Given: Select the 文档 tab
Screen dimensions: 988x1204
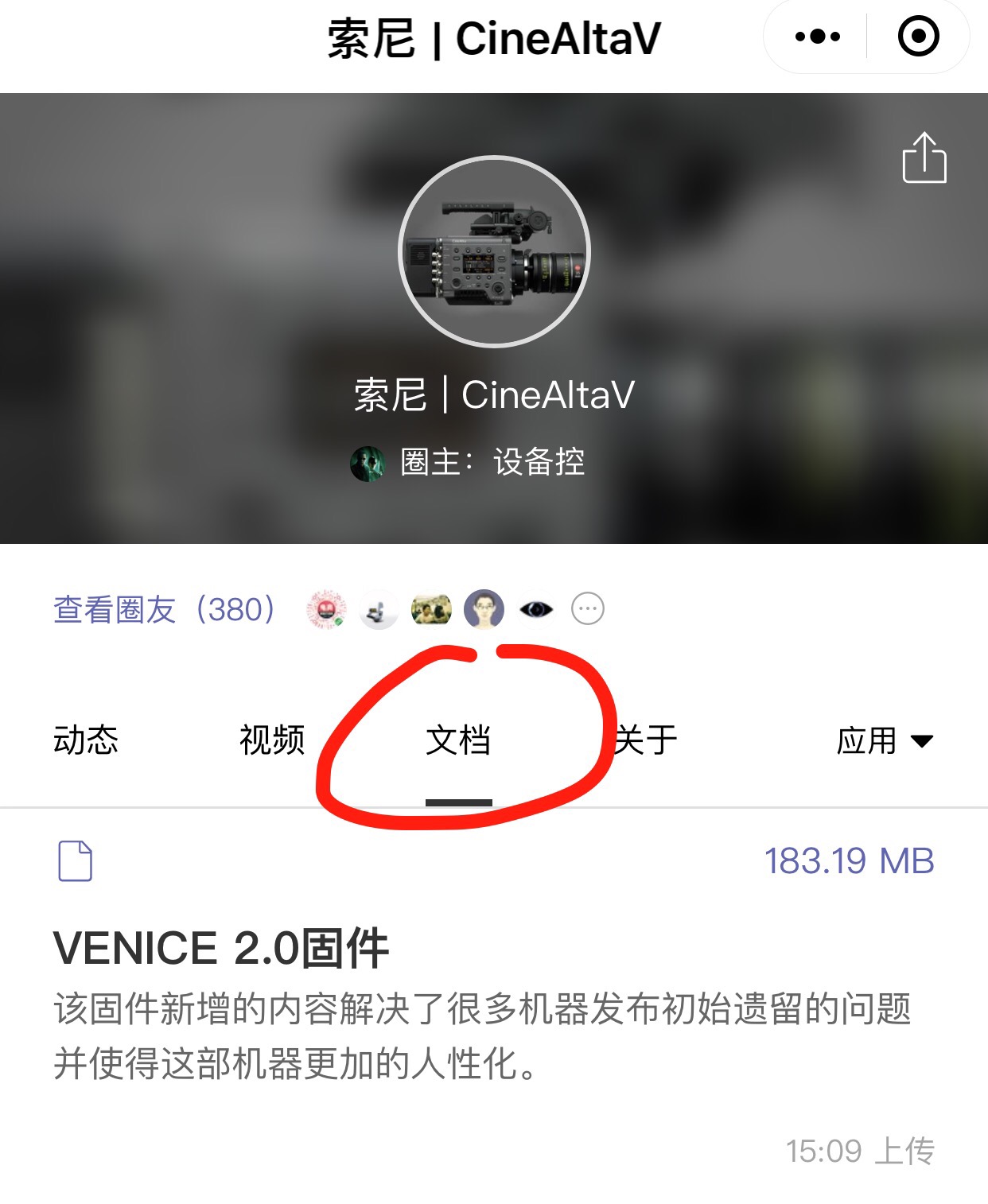Looking at the screenshot, I should coord(458,740).
